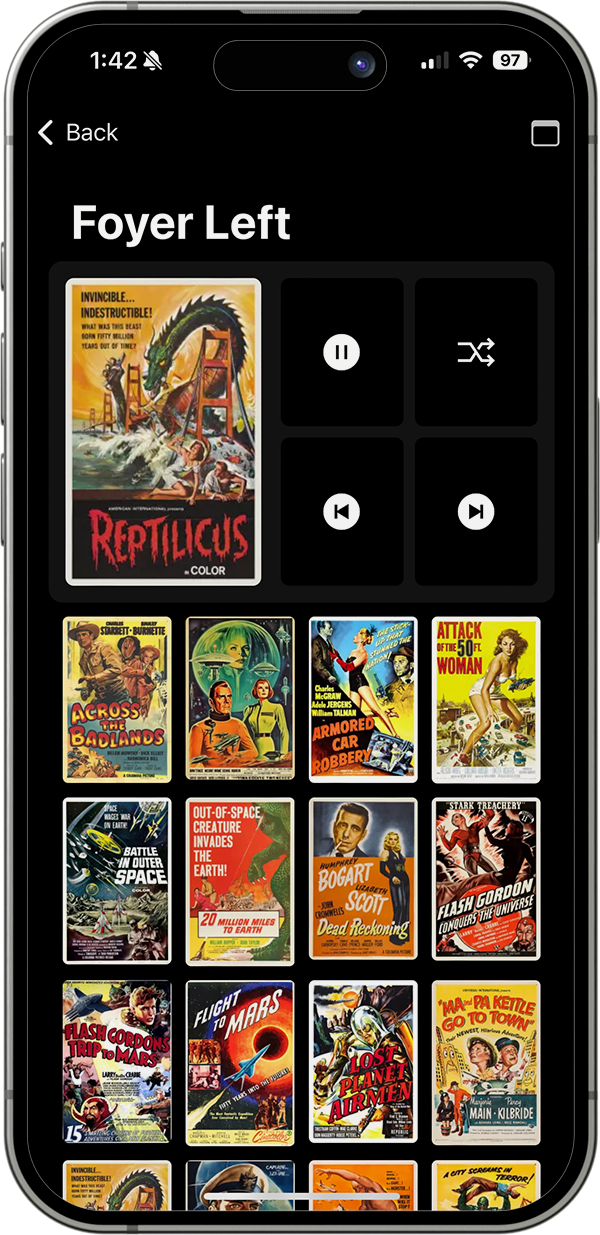Screen dimensions: 600x1235
Task: Select Ma and Pa Kettle Go to Town
Action: tap(486, 1062)
